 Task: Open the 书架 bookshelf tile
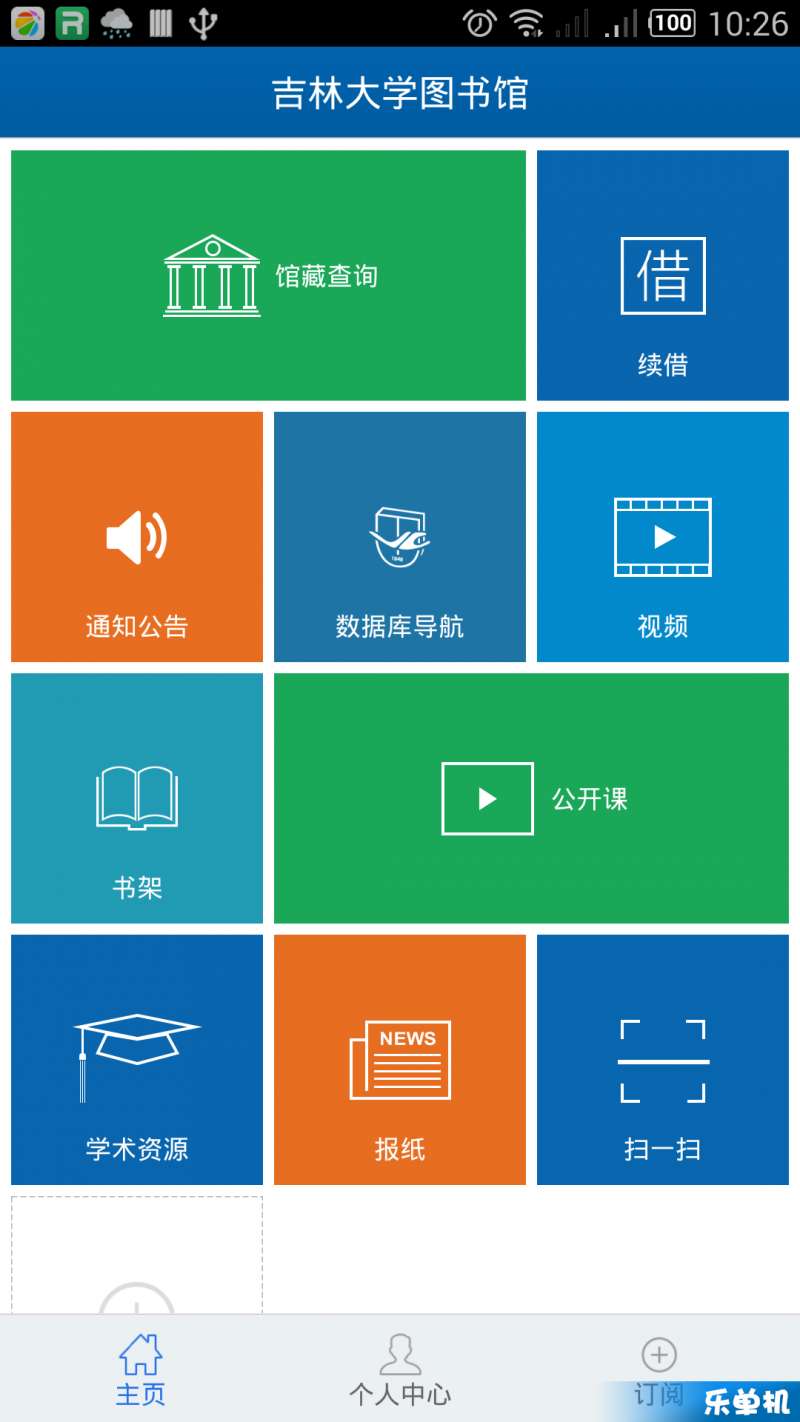[x=137, y=798]
